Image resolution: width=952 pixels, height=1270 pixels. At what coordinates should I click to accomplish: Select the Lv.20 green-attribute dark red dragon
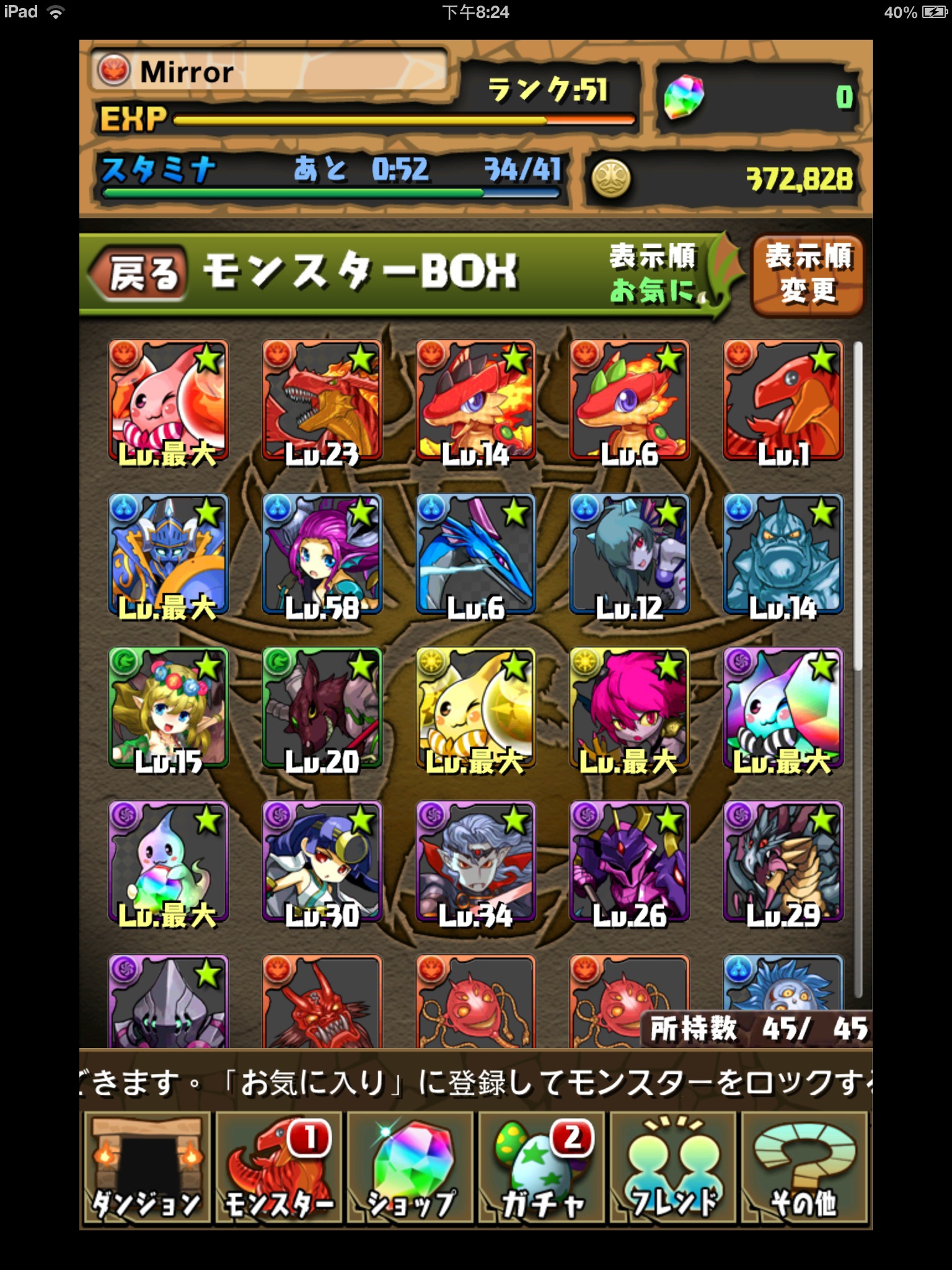(x=322, y=708)
